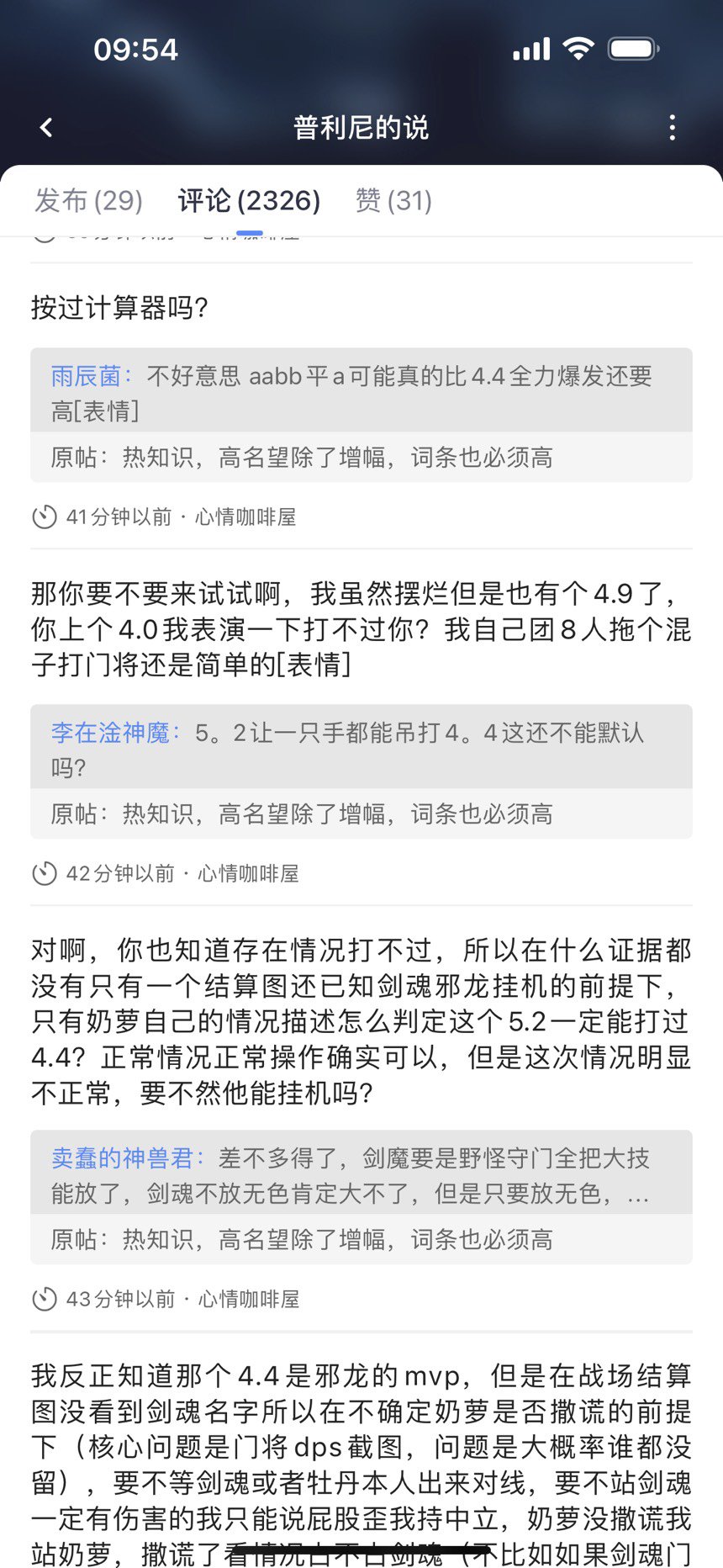Image resolution: width=723 pixels, height=1568 pixels.
Task: Visit the 心情咖啡屋 forum section
Action: coord(247,519)
